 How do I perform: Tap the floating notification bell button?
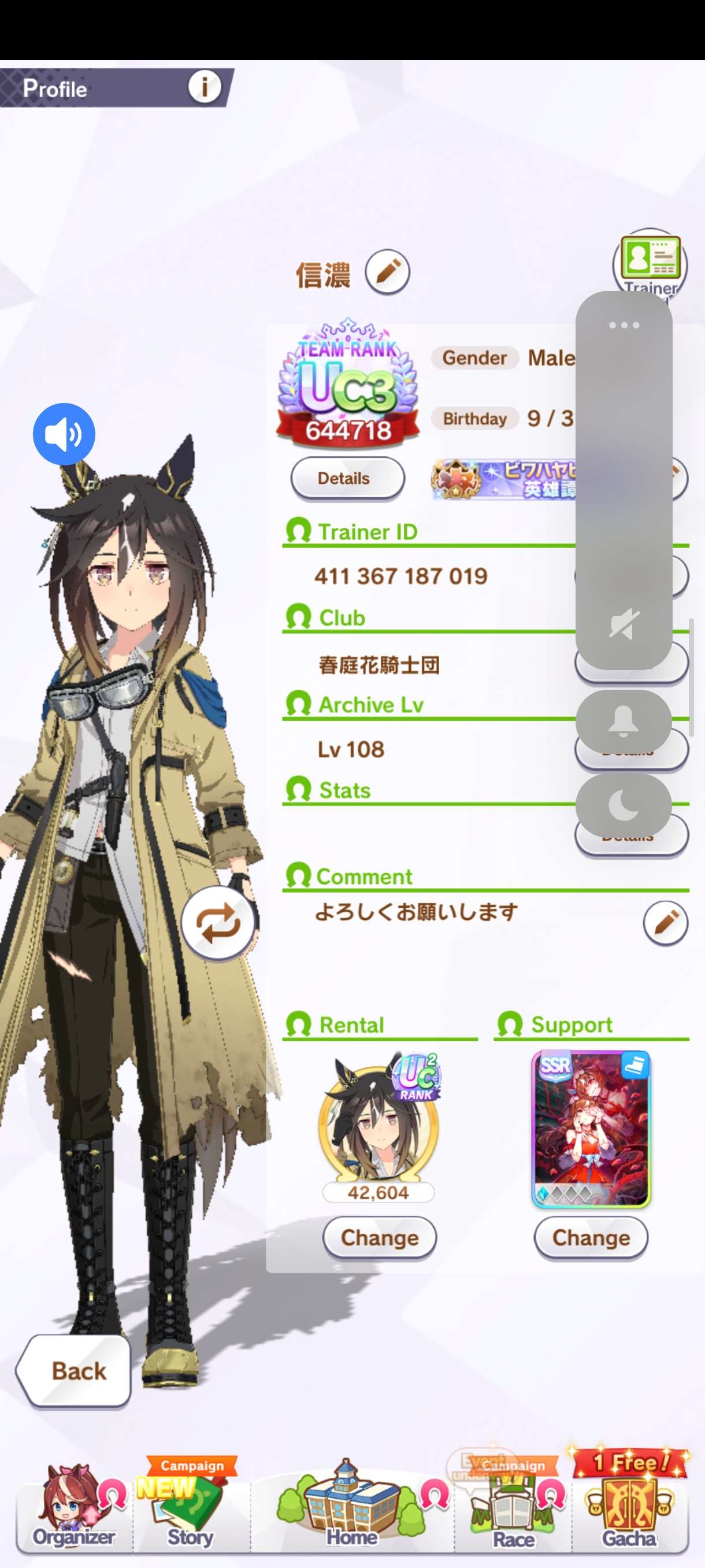(x=624, y=722)
